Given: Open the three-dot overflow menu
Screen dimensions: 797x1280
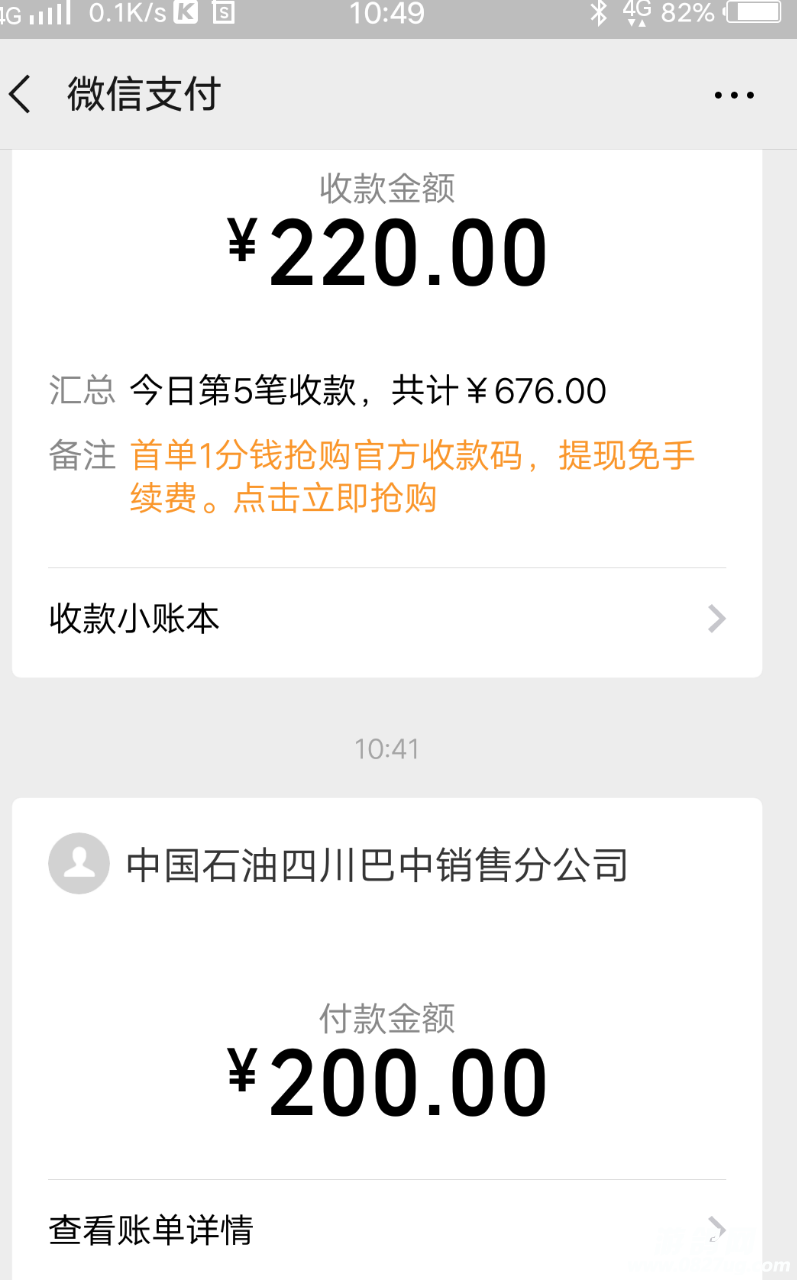Looking at the screenshot, I should click(734, 96).
